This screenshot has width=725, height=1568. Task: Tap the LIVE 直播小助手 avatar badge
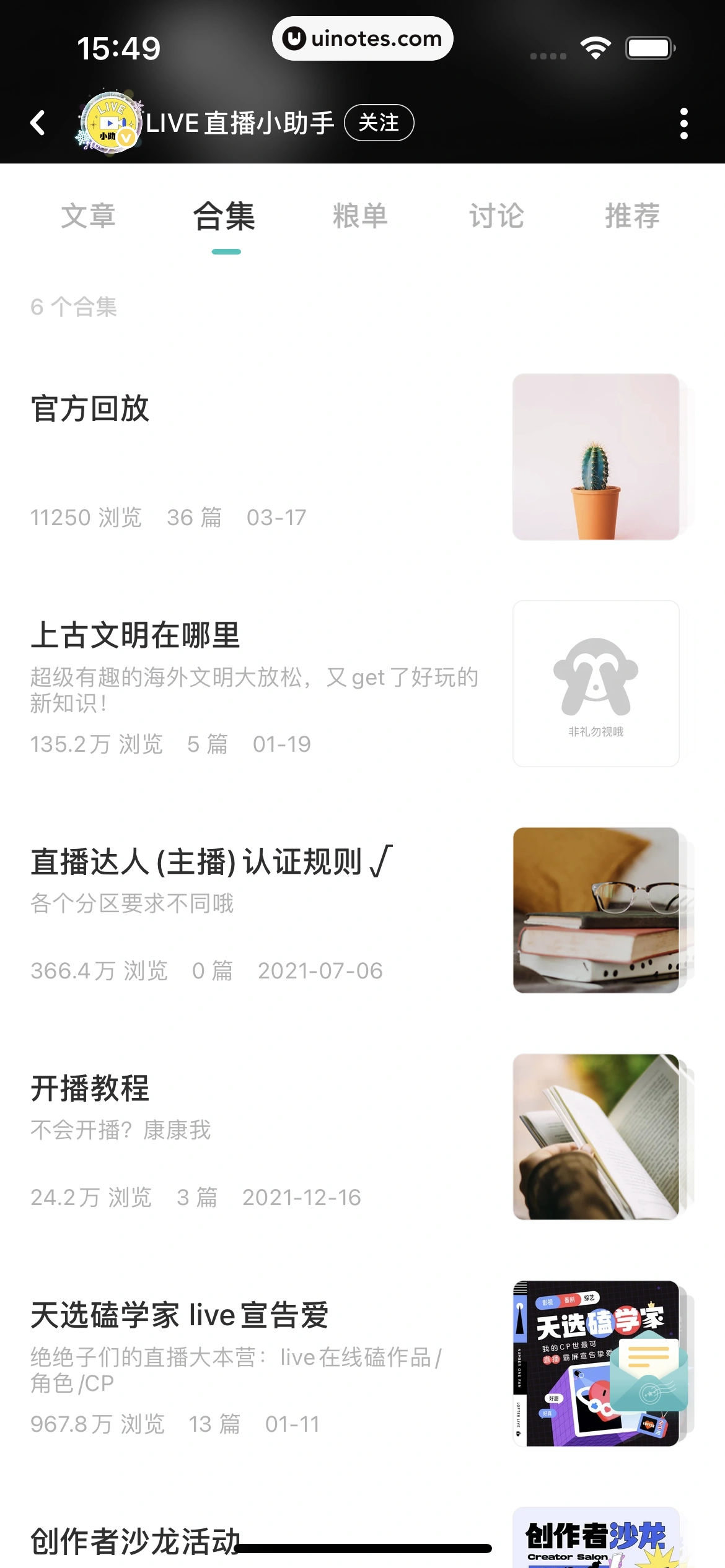click(107, 122)
